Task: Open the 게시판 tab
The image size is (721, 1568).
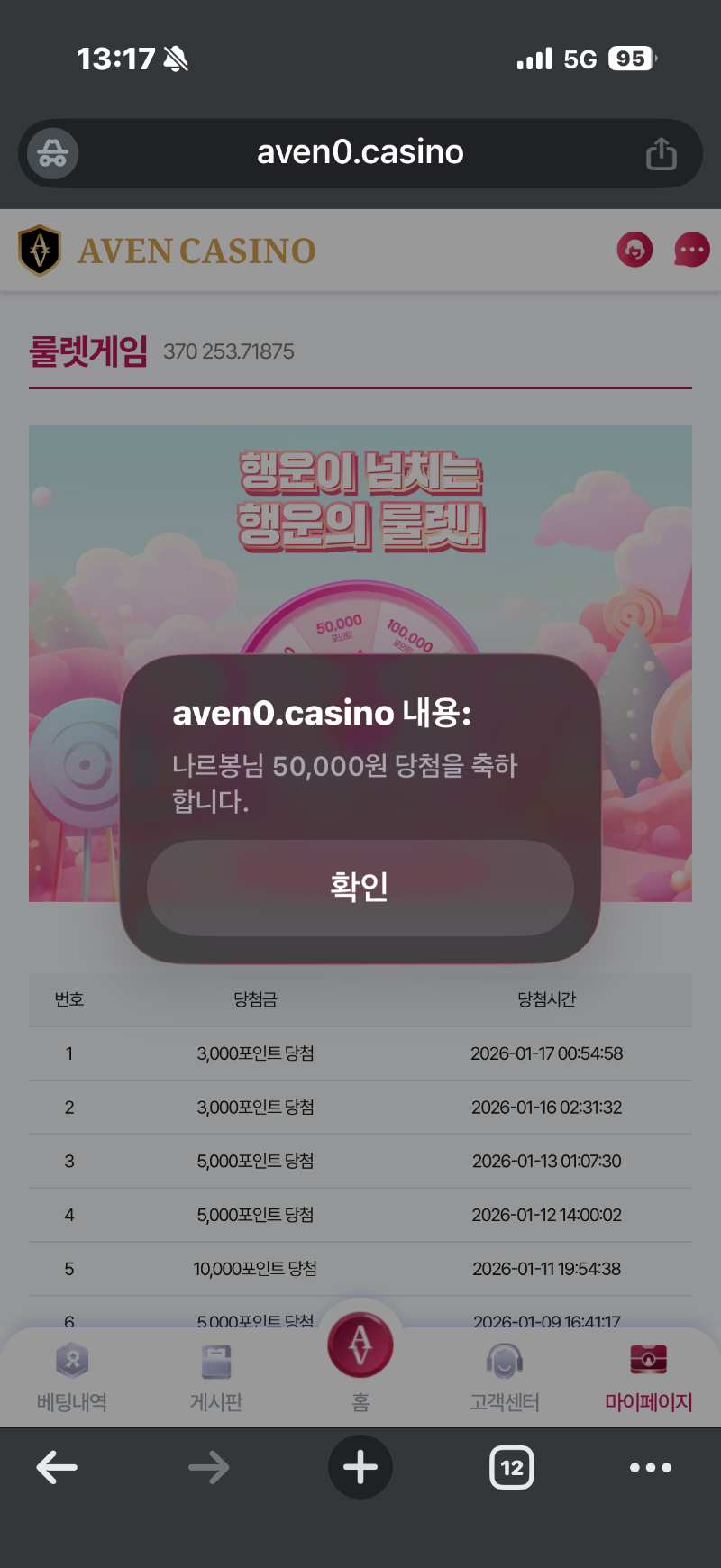Action: (216, 1377)
